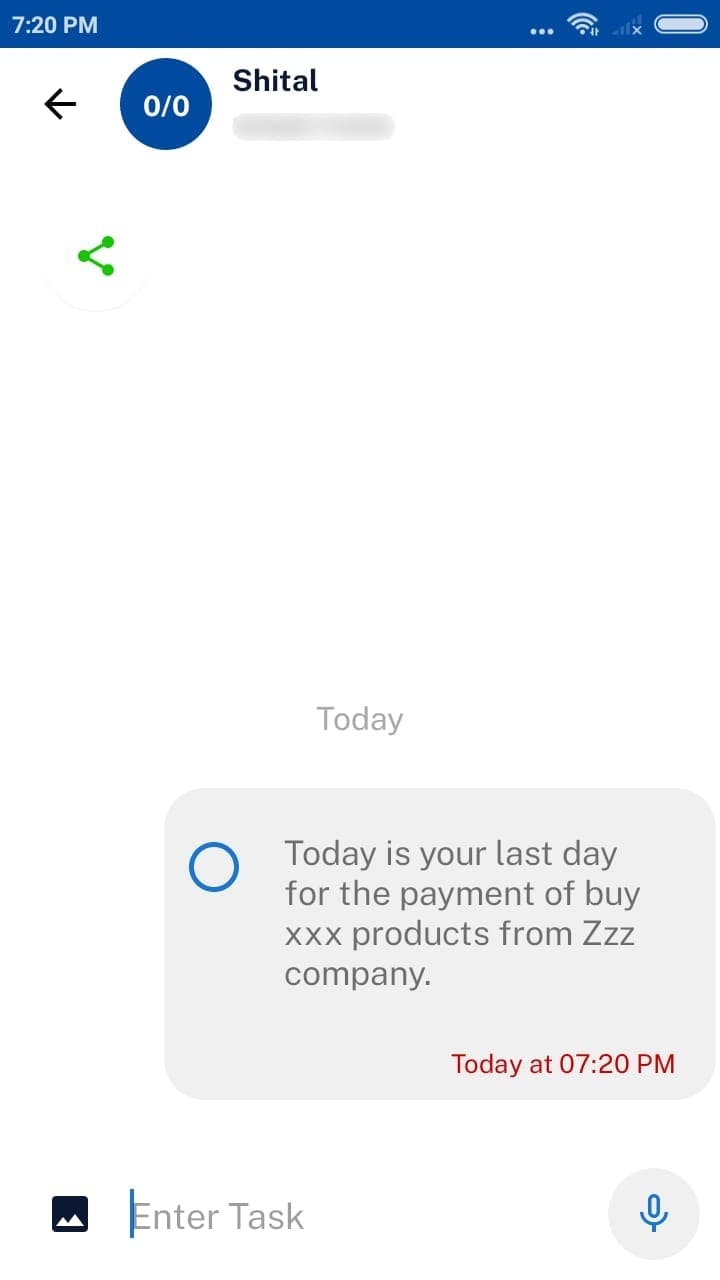Open the payment reminder task card
This screenshot has width=720, height=1280.
click(460, 915)
